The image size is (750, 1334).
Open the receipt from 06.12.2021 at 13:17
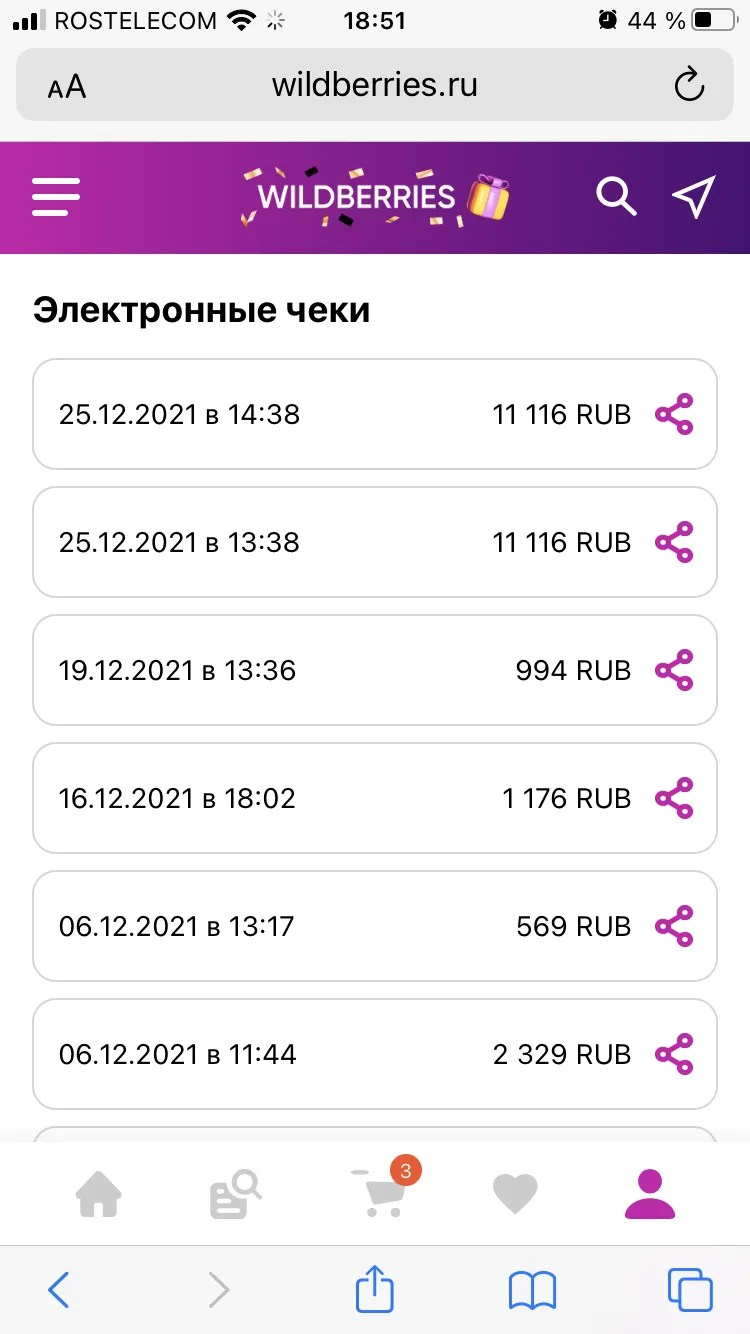click(x=375, y=926)
